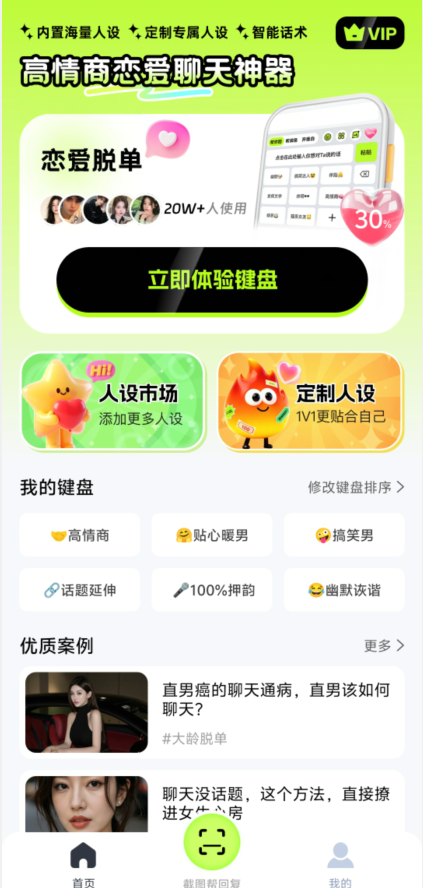This screenshot has height=888, width=423.
Task: Tap 立即体验键盘 button
Action: point(212,279)
